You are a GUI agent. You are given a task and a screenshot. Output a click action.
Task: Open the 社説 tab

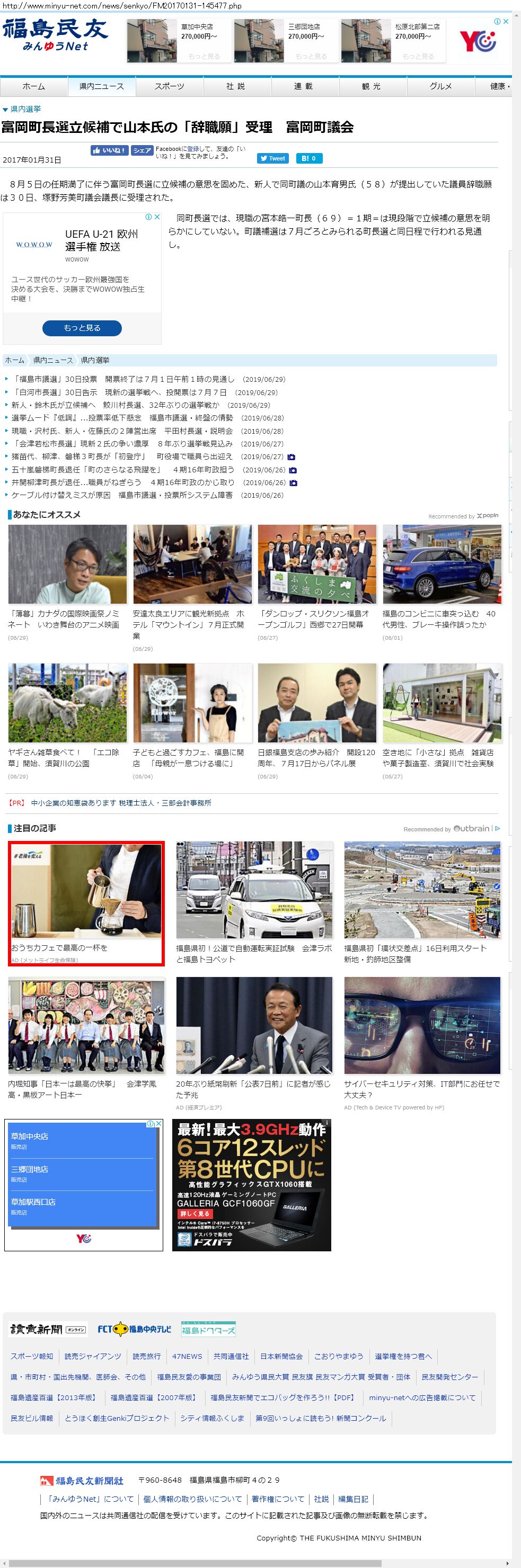coord(236,86)
